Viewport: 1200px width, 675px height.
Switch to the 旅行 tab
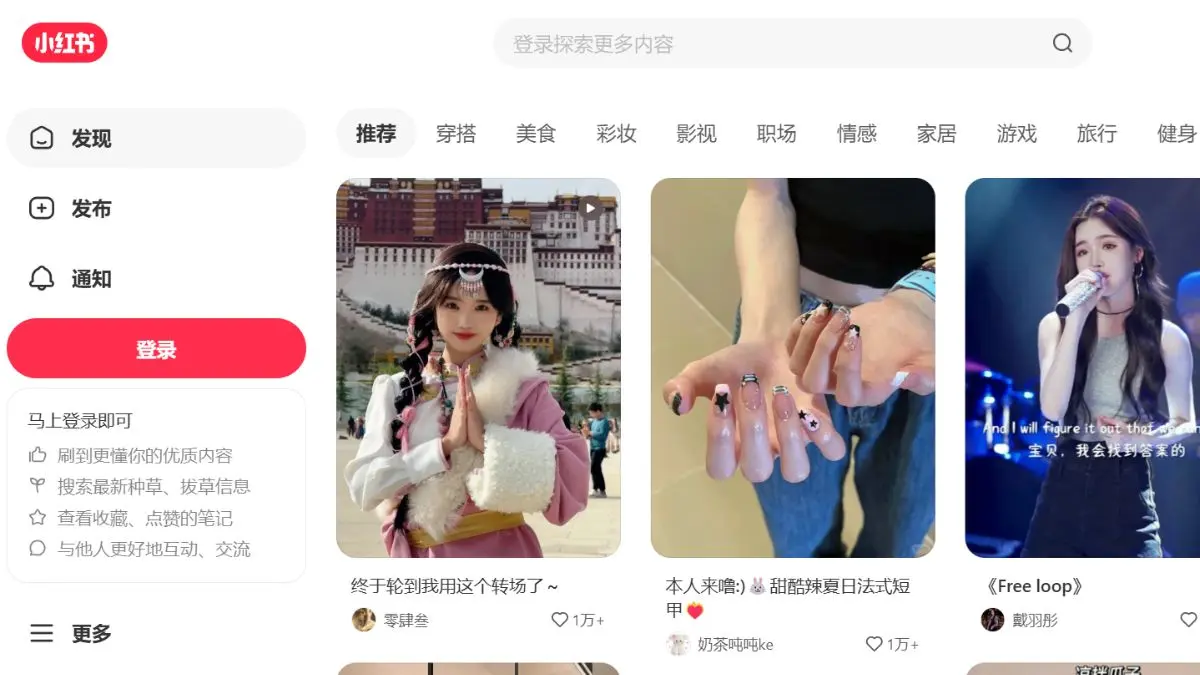coord(1096,134)
